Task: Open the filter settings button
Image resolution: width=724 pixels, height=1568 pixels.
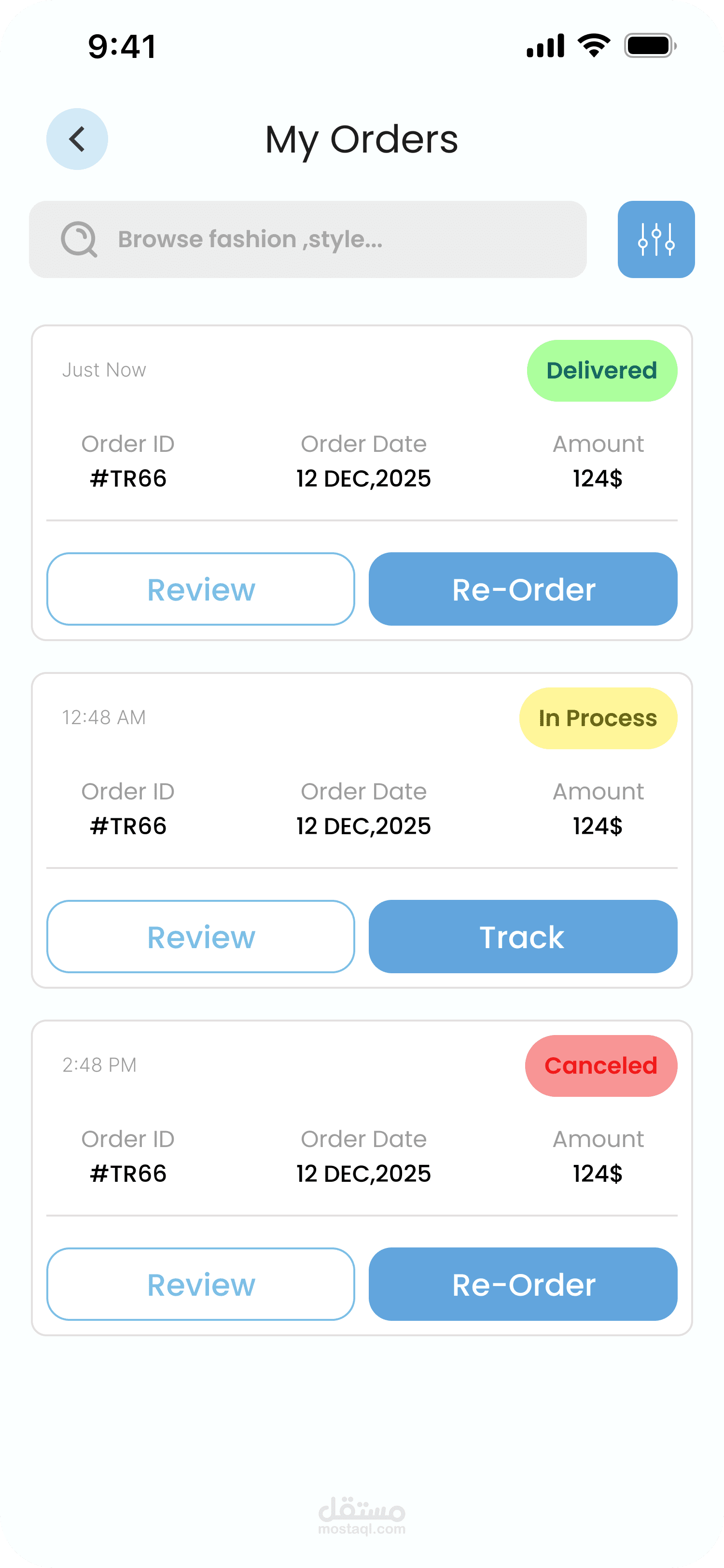Action: click(x=656, y=239)
